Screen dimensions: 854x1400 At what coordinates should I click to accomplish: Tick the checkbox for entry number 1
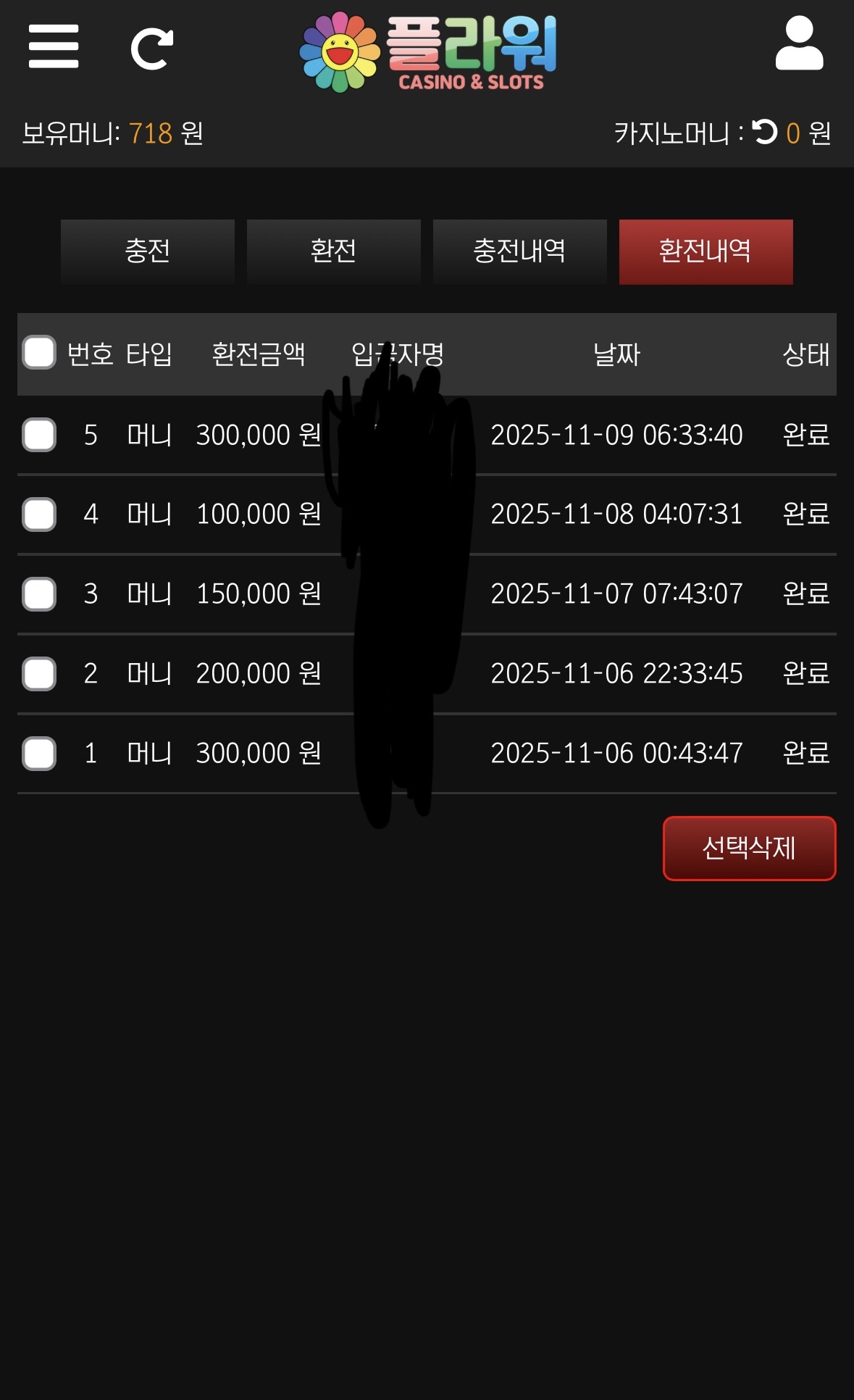39,754
